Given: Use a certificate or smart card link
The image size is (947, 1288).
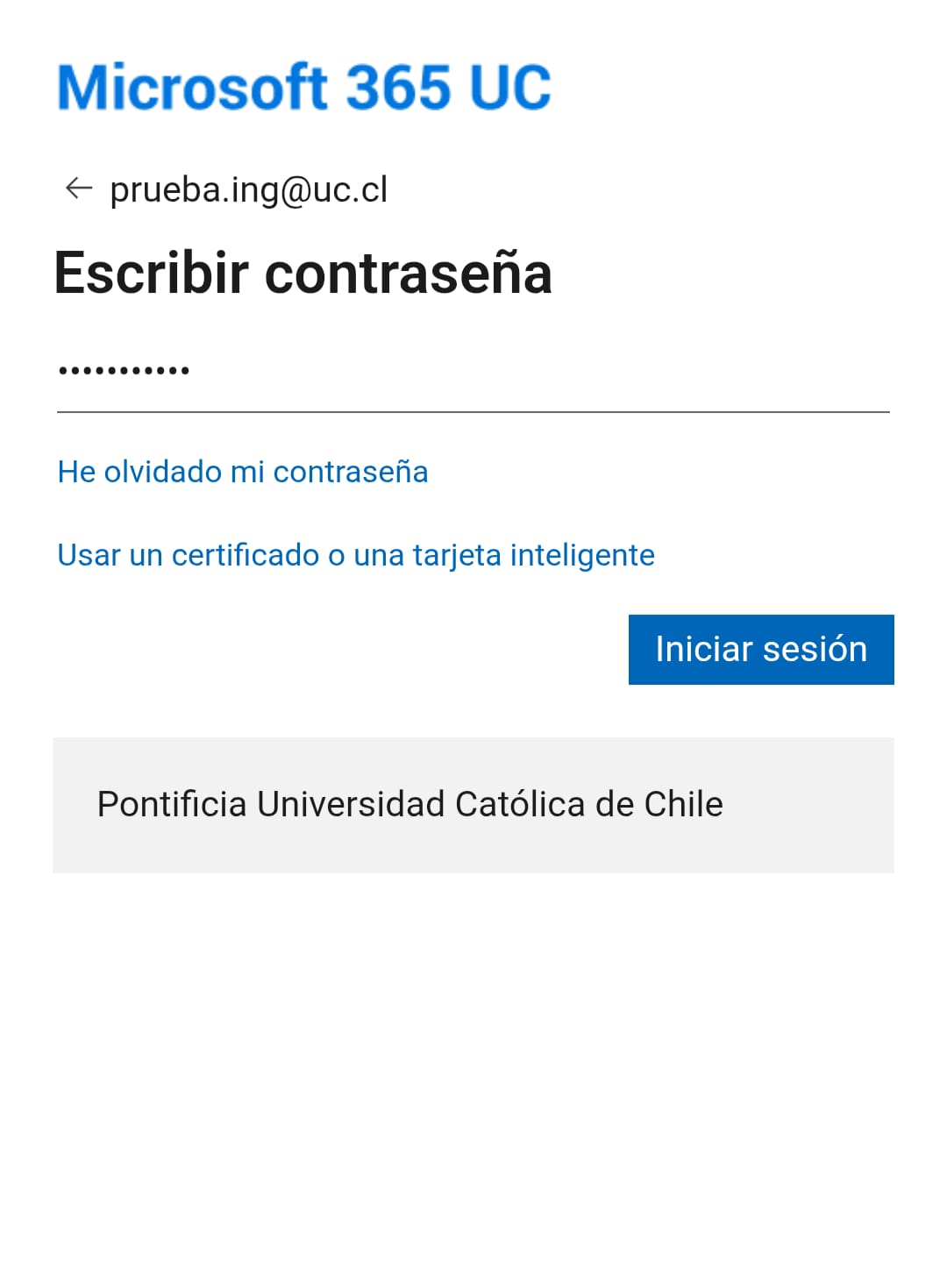Looking at the screenshot, I should coord(355,555).
